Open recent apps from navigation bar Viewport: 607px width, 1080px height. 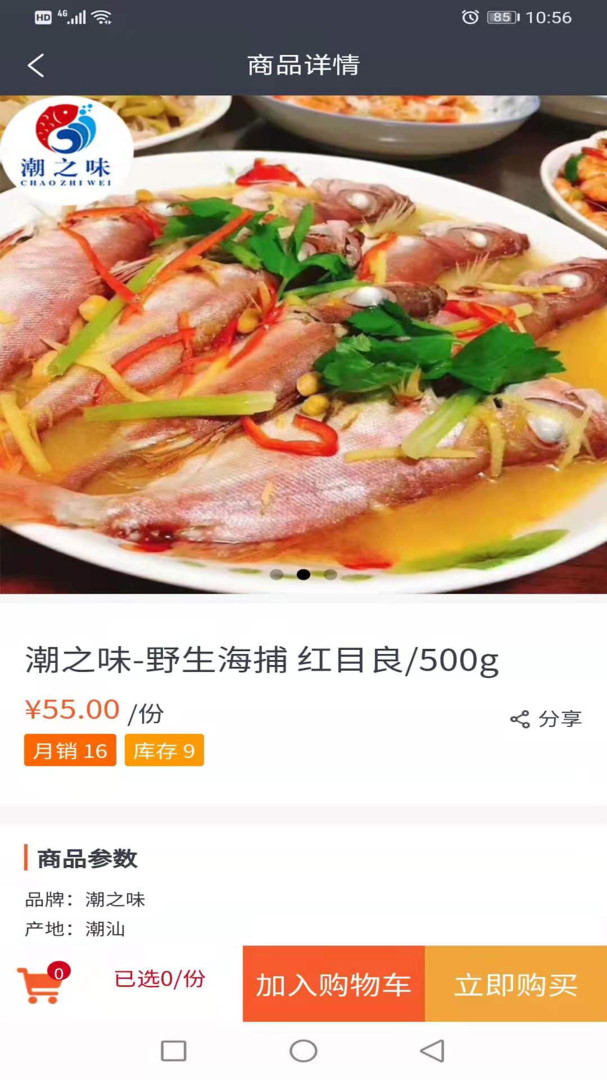tap(174, 1050)
